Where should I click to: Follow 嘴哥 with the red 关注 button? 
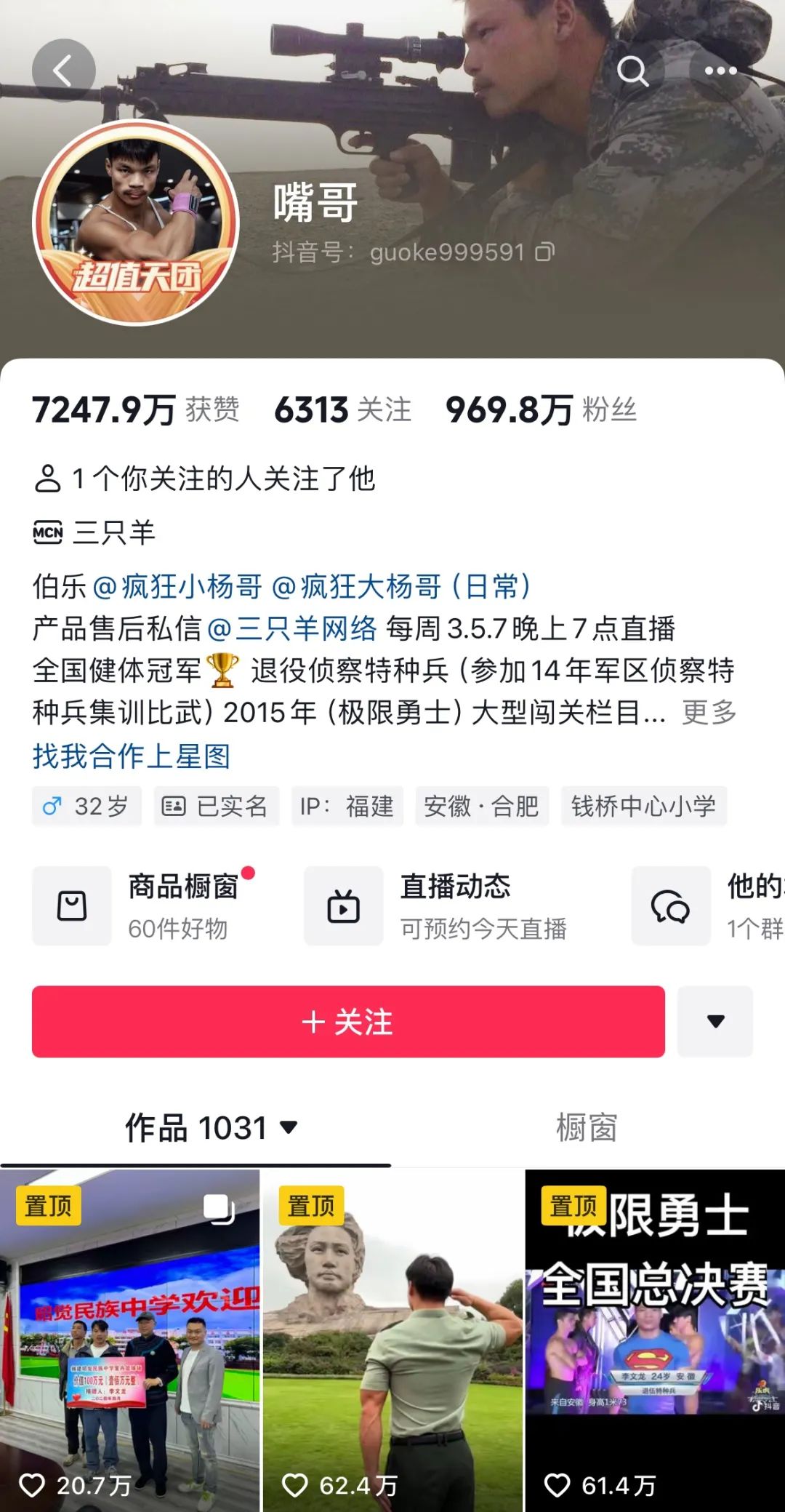pyautogui.click(x=348, y=1022)
